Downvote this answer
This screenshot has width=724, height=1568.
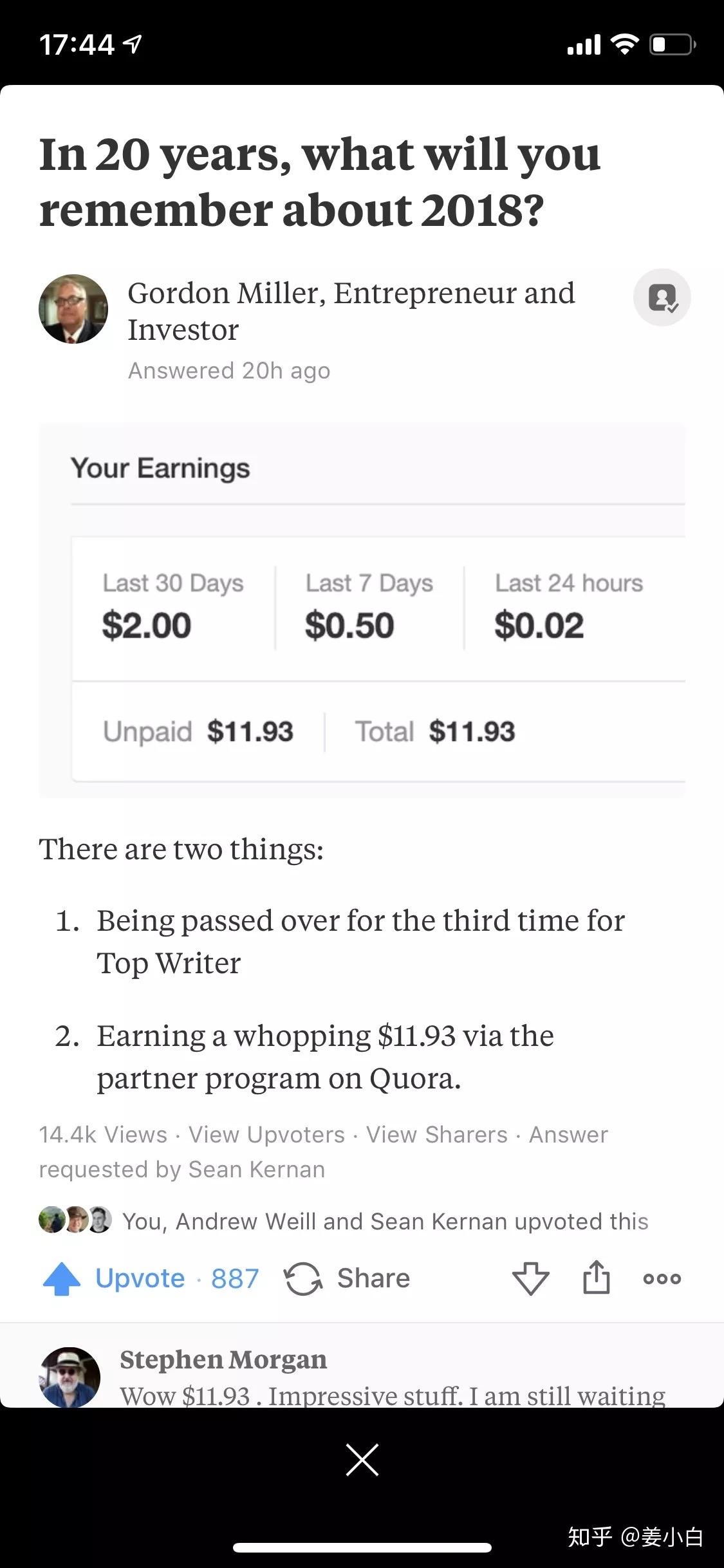531,1278
